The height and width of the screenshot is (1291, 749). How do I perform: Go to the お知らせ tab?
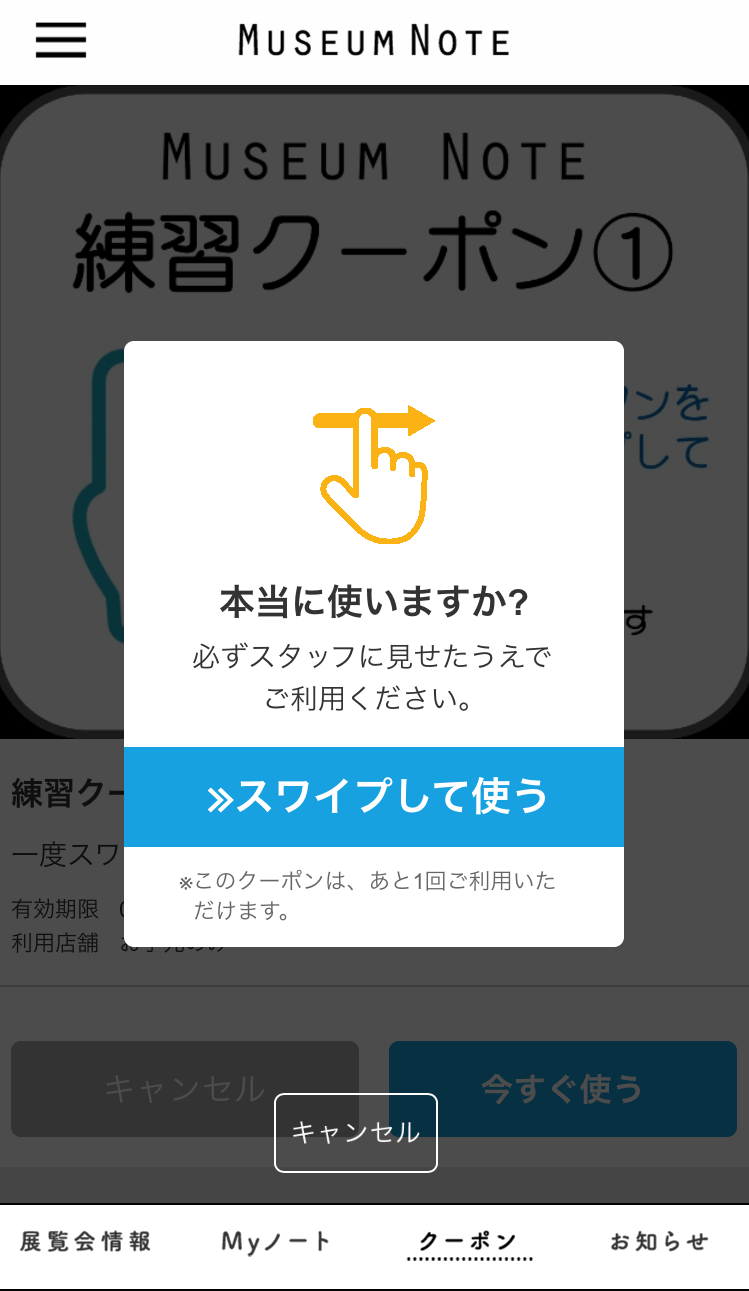coord(659,1242)
